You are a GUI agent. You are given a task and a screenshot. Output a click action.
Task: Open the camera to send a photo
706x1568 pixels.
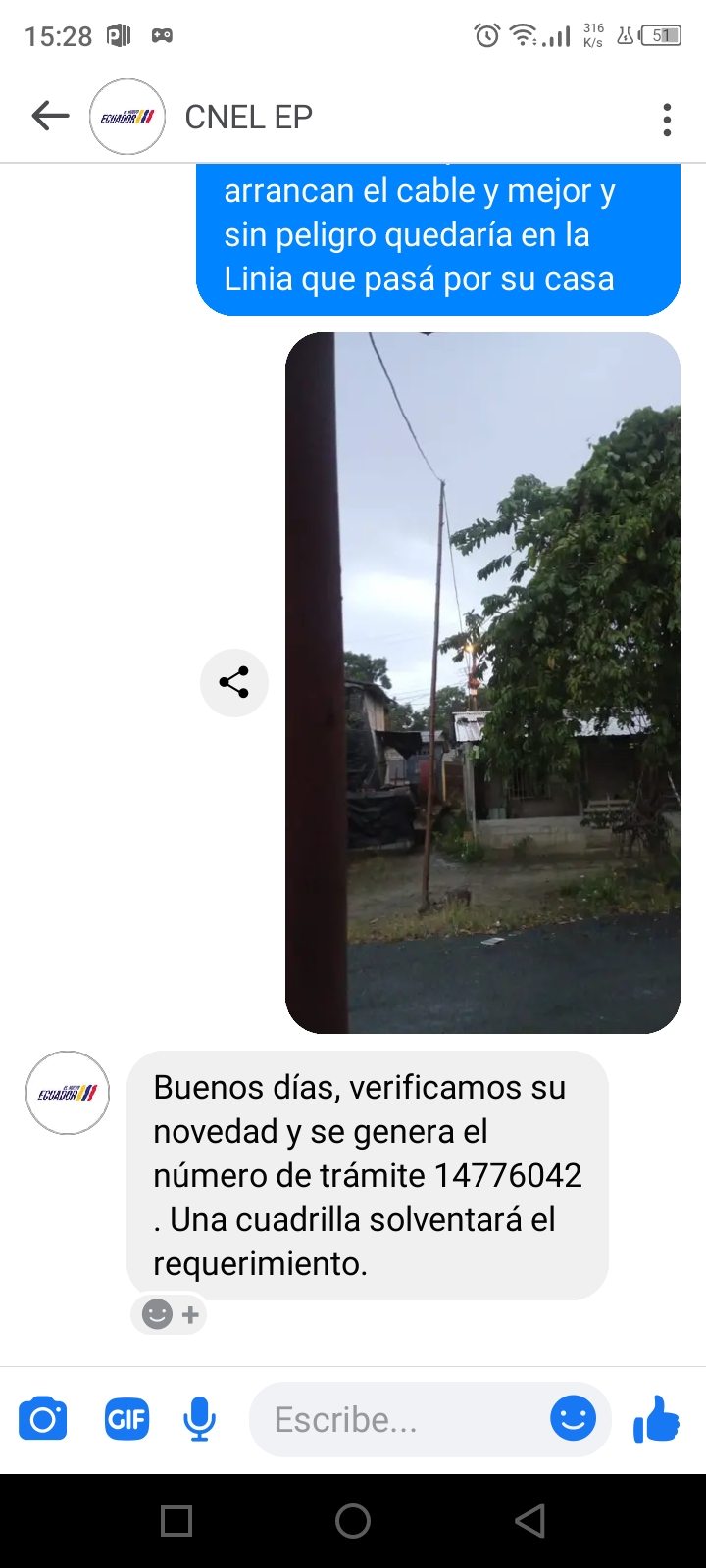click(43, 1418)
